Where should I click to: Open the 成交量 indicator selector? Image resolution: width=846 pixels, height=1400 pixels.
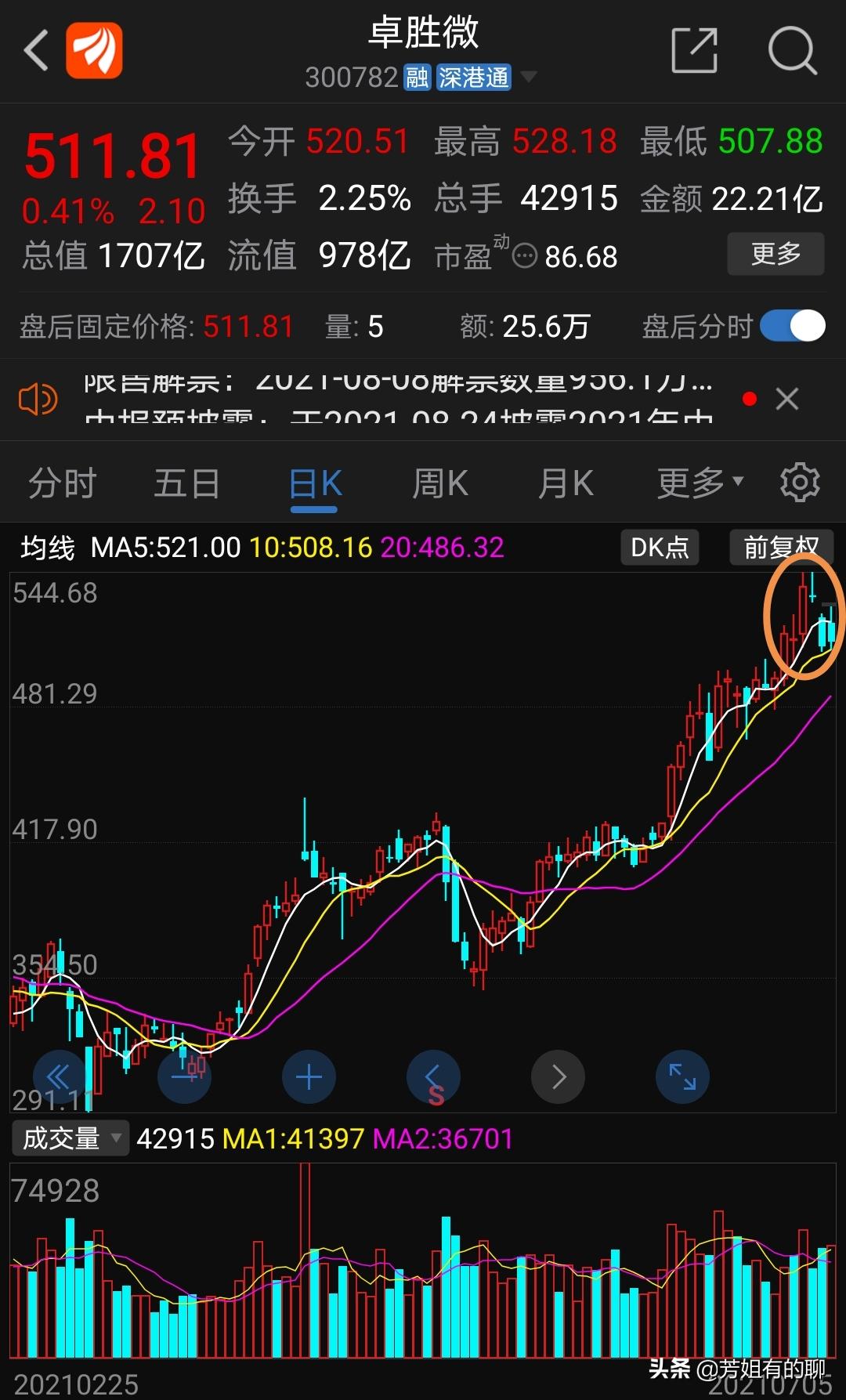69,1138
